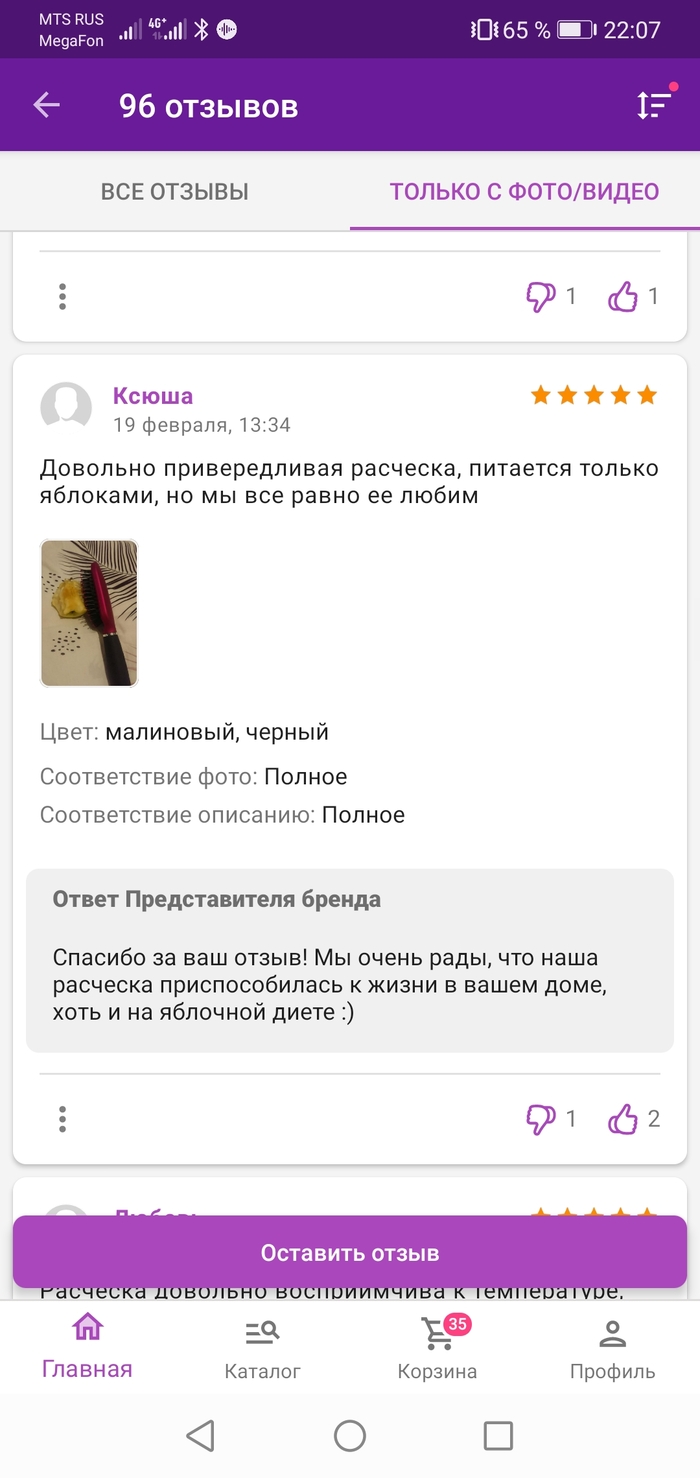This screenshot has width=700, height=1478.
Task: Switch to the ВСЕ ОТЗЫВЫ tab
Action: pyautogui.click(x=175, y=192)
